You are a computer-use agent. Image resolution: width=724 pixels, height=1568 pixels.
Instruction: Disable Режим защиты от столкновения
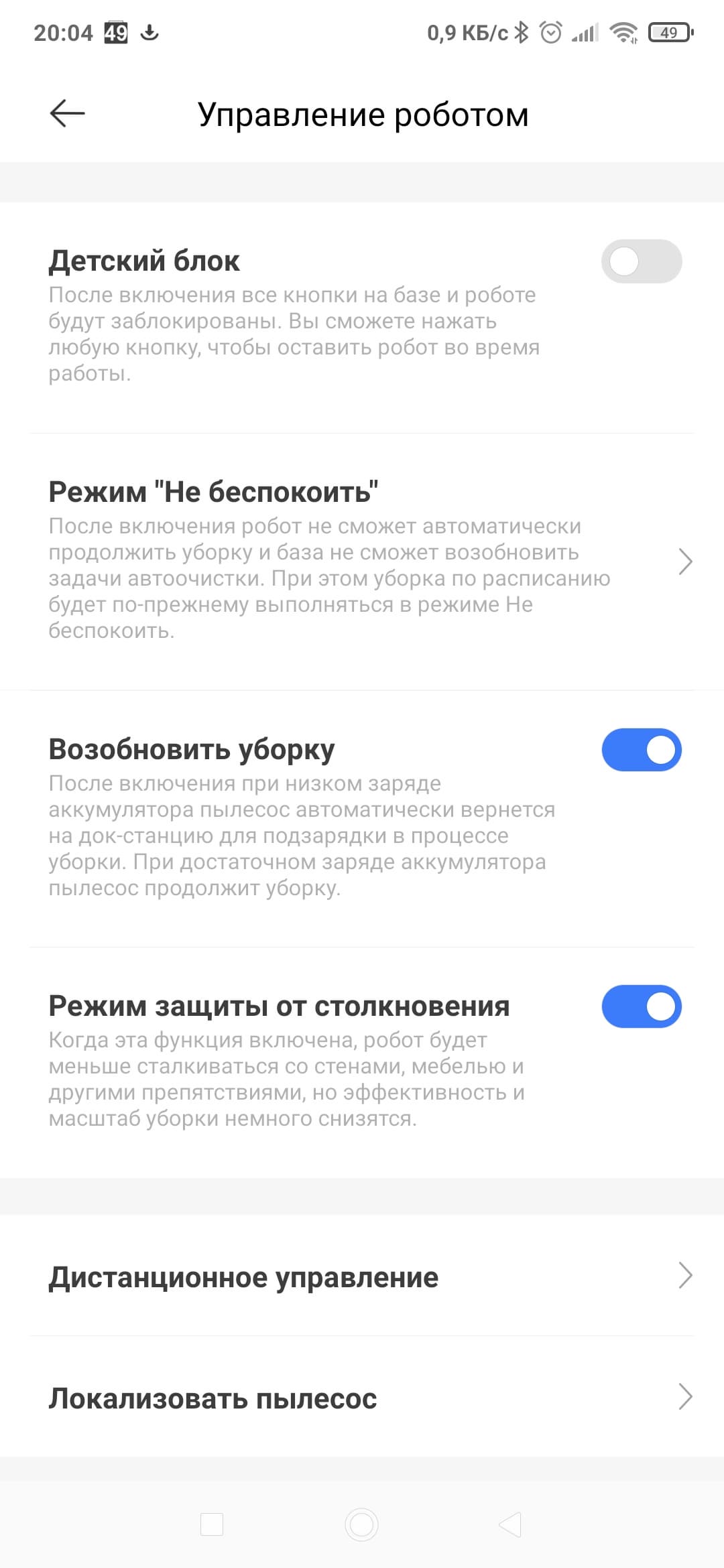(641, 1006)
